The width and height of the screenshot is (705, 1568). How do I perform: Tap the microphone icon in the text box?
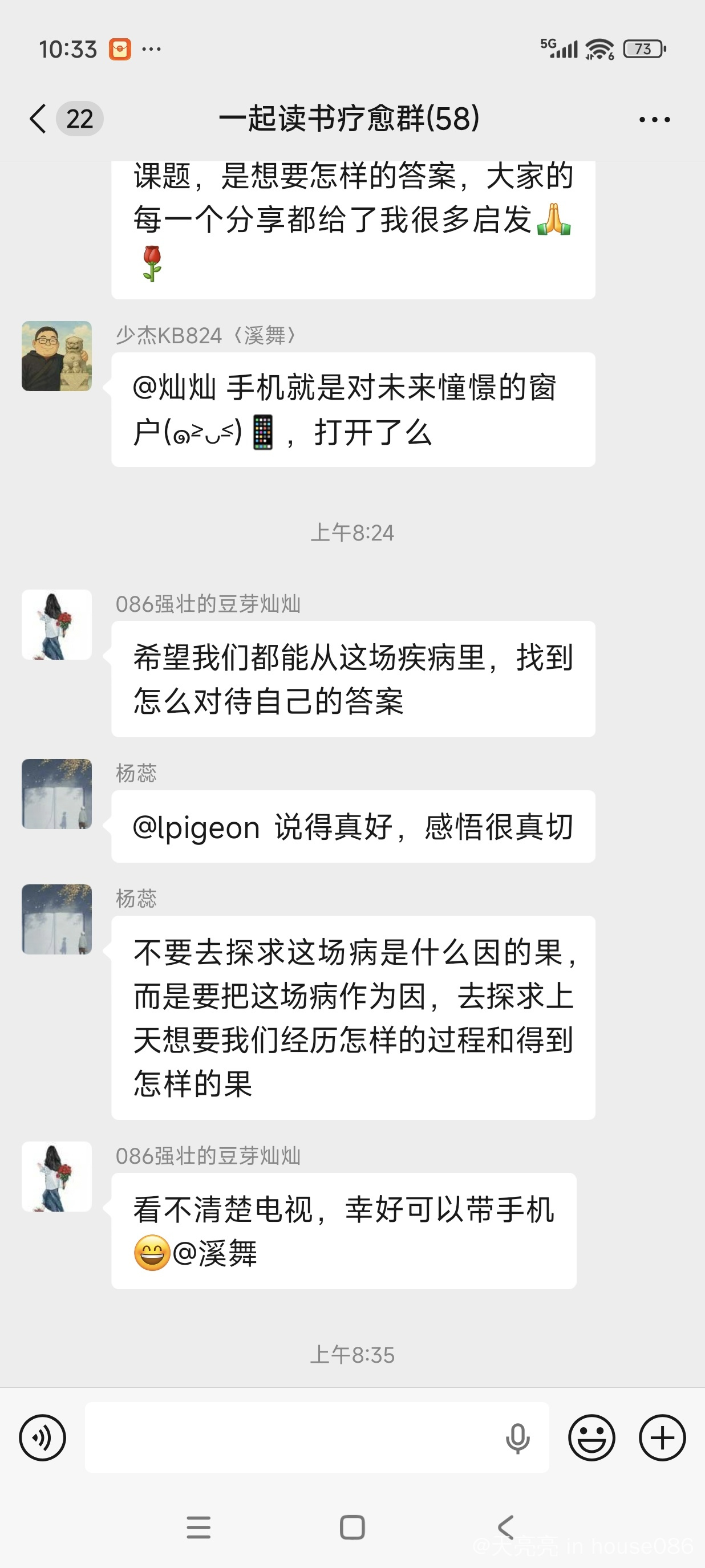517,1439
